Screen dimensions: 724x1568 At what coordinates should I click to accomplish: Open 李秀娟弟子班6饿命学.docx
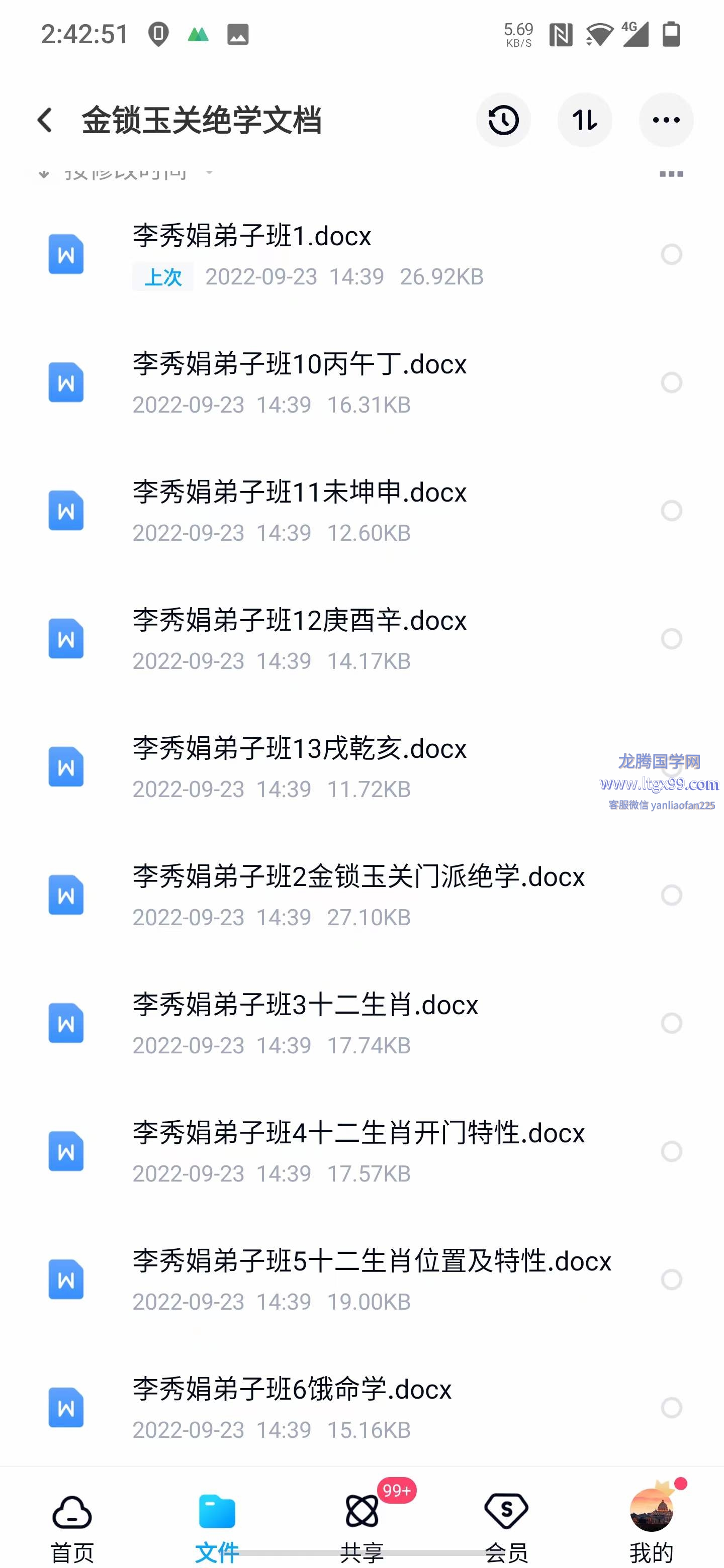361,1408
